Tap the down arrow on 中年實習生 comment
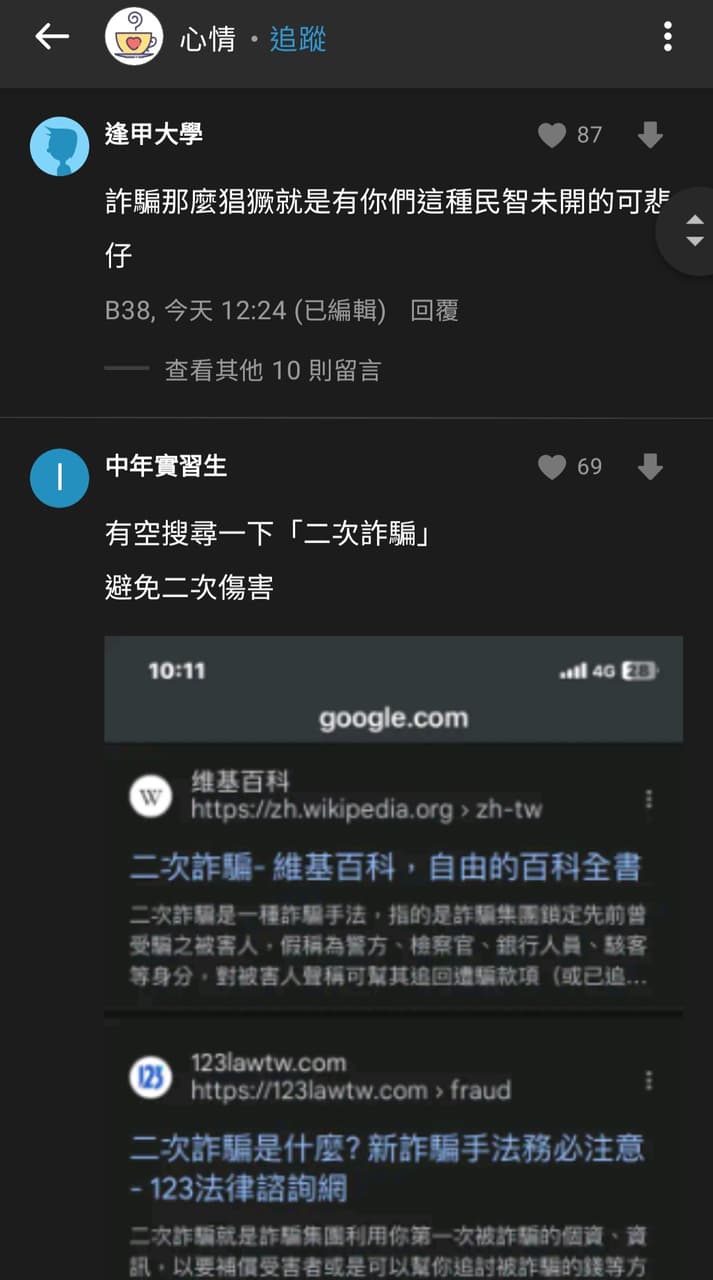This screenshot has width=713, height=1280. [650, 467]
